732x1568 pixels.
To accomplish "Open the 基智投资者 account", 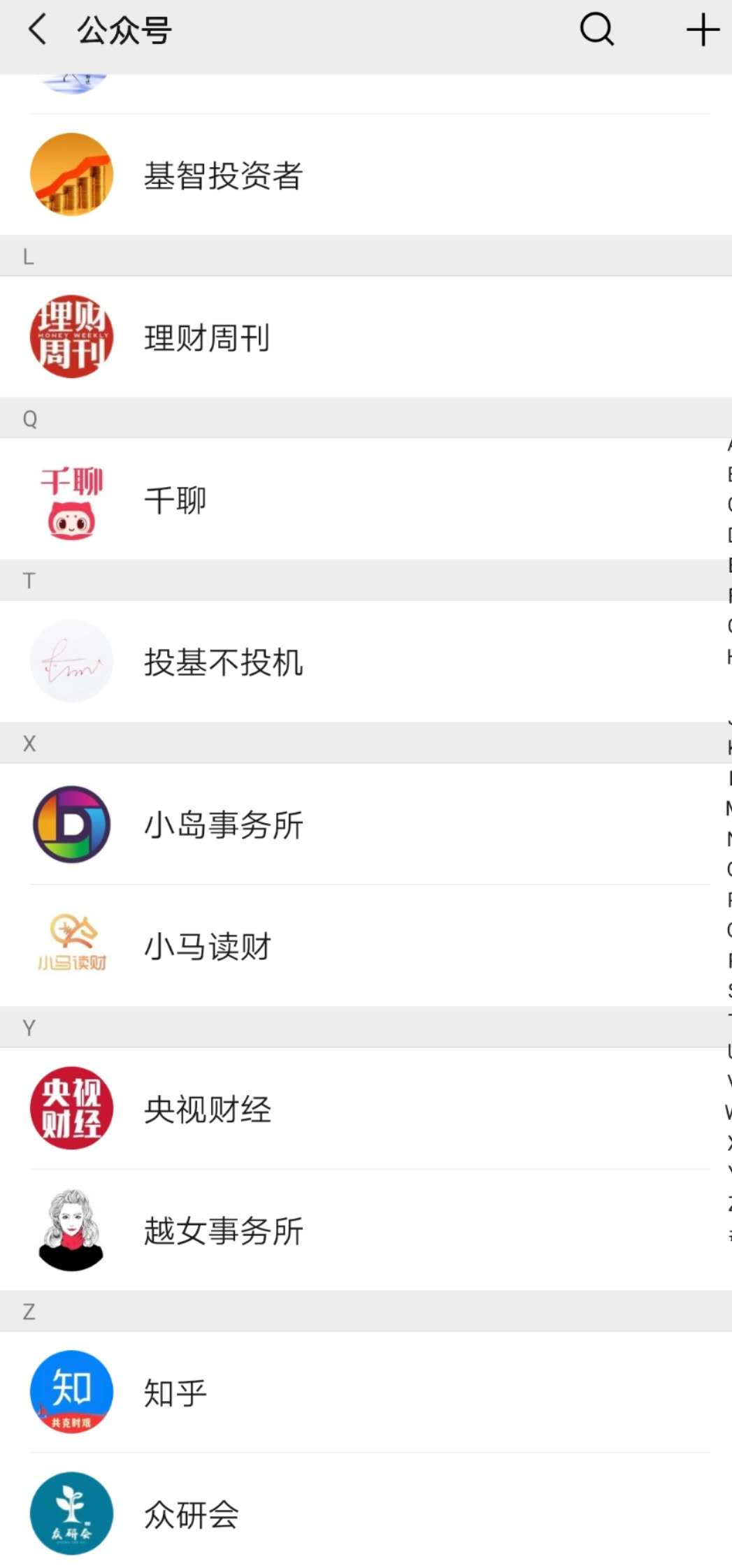I will click(x=224, y=175).
